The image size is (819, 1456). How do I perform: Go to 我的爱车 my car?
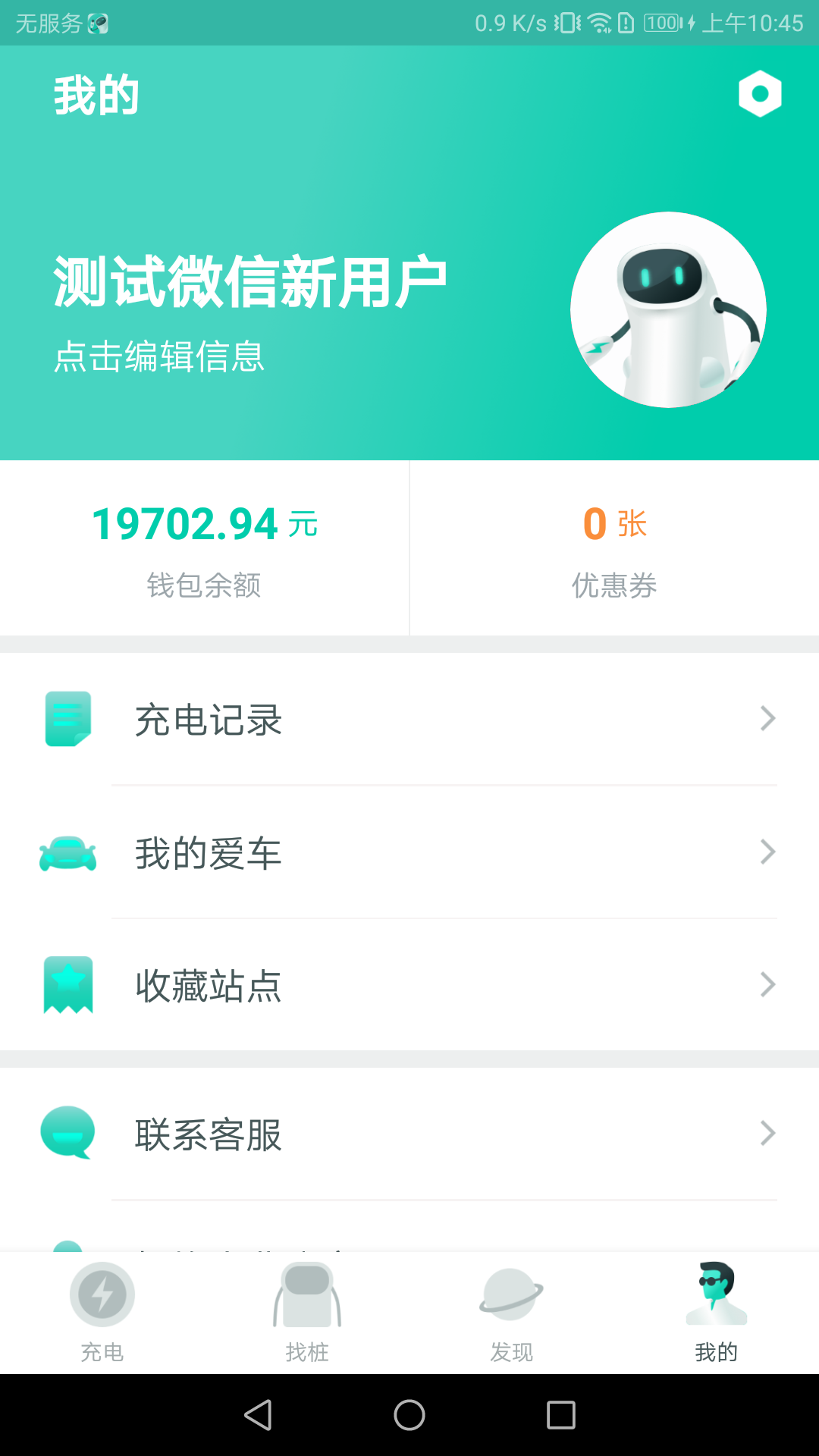[x=409, y=852]
